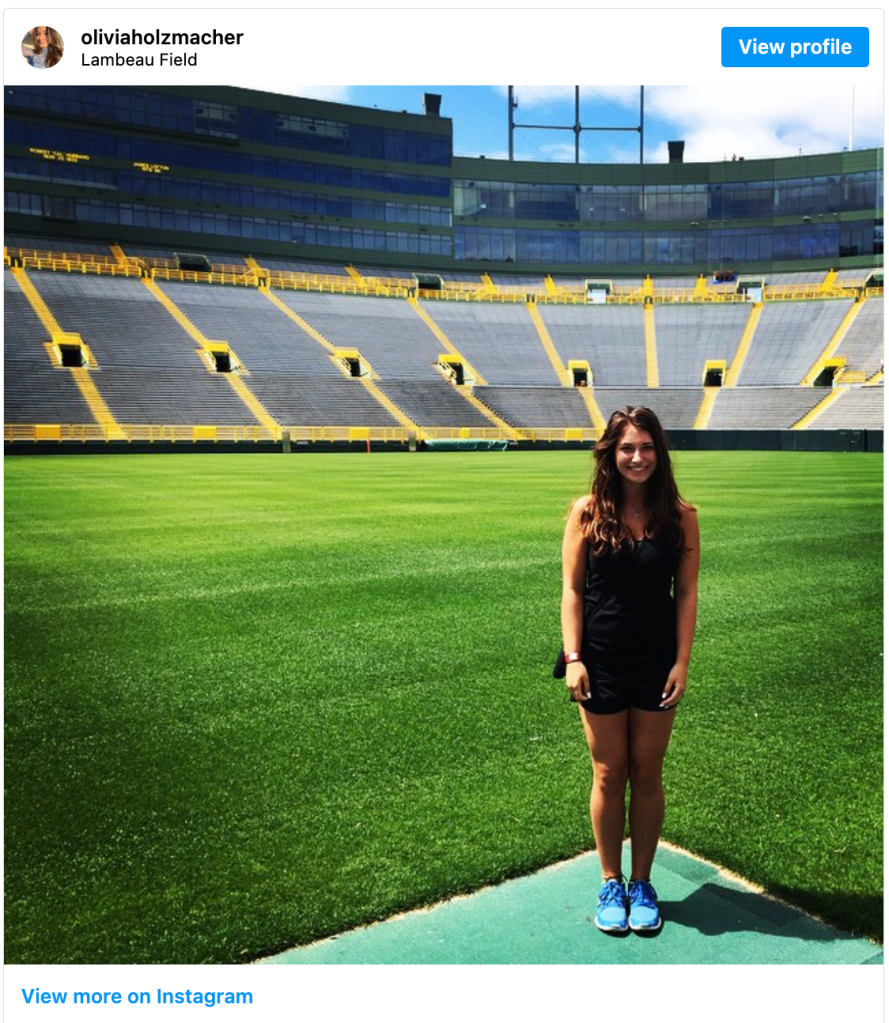This screenshot has width=889, height=1023.
Task: Open the Lambeau Field location link
Action: click(139, 60)
